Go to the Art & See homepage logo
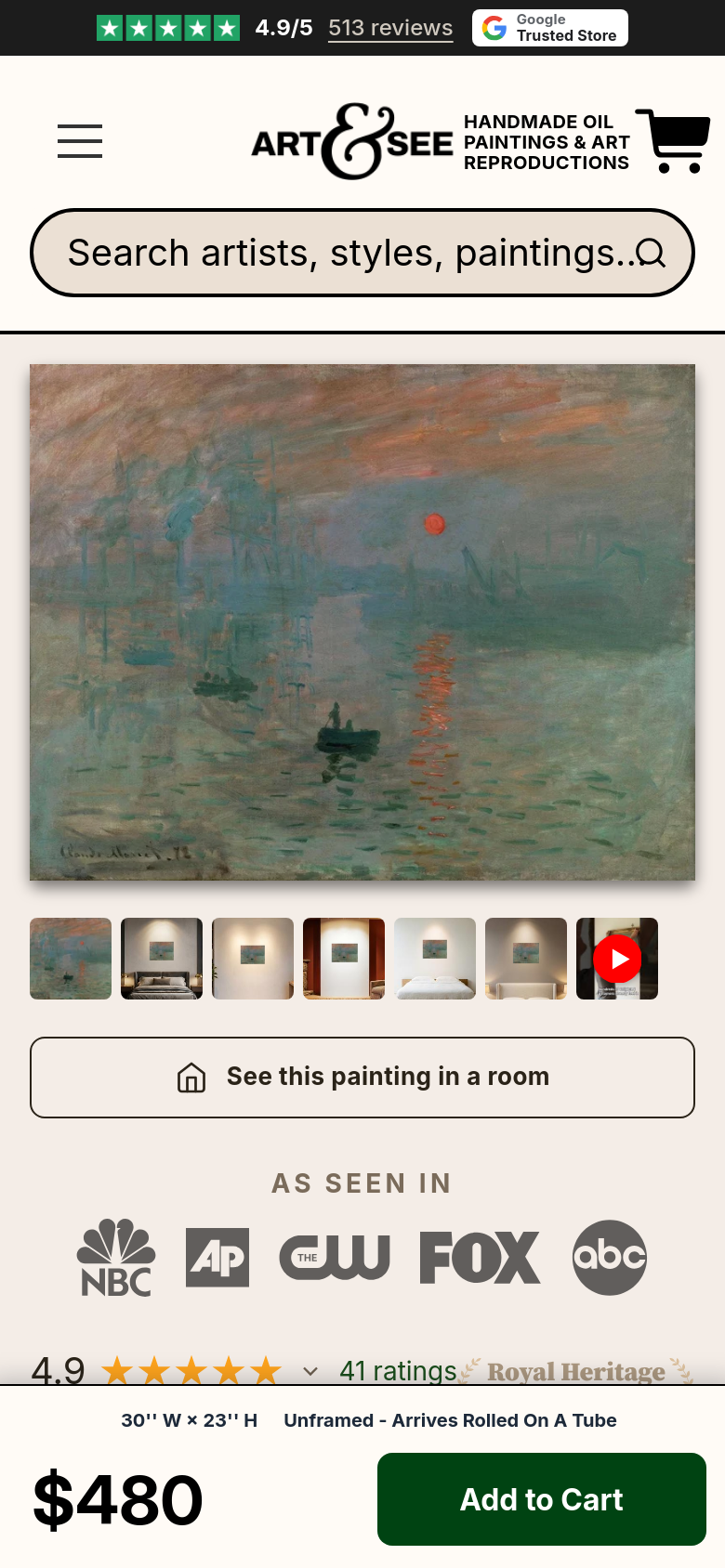 tap(352, 141)
